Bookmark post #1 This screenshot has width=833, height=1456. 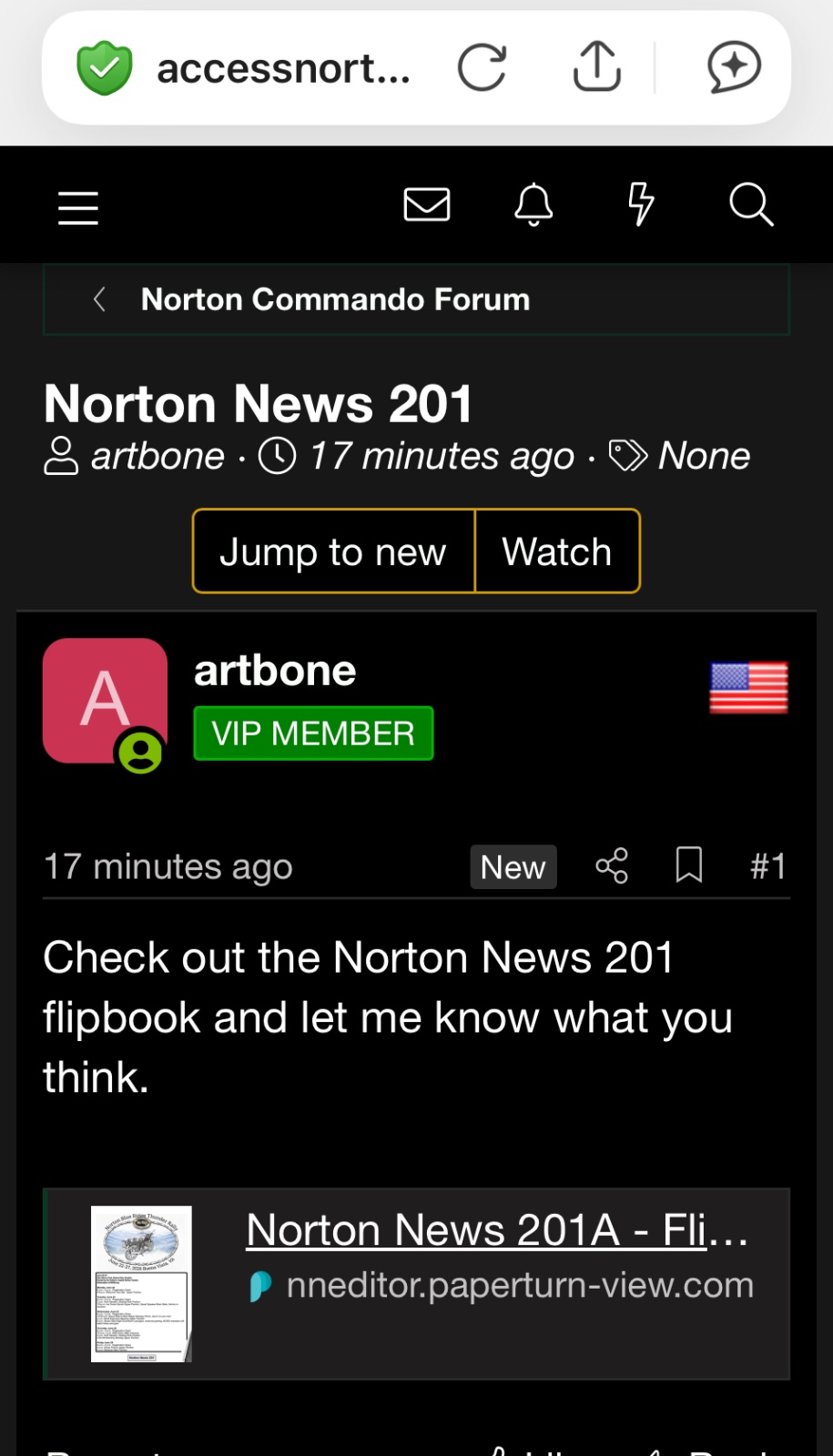tap(689, 865)
